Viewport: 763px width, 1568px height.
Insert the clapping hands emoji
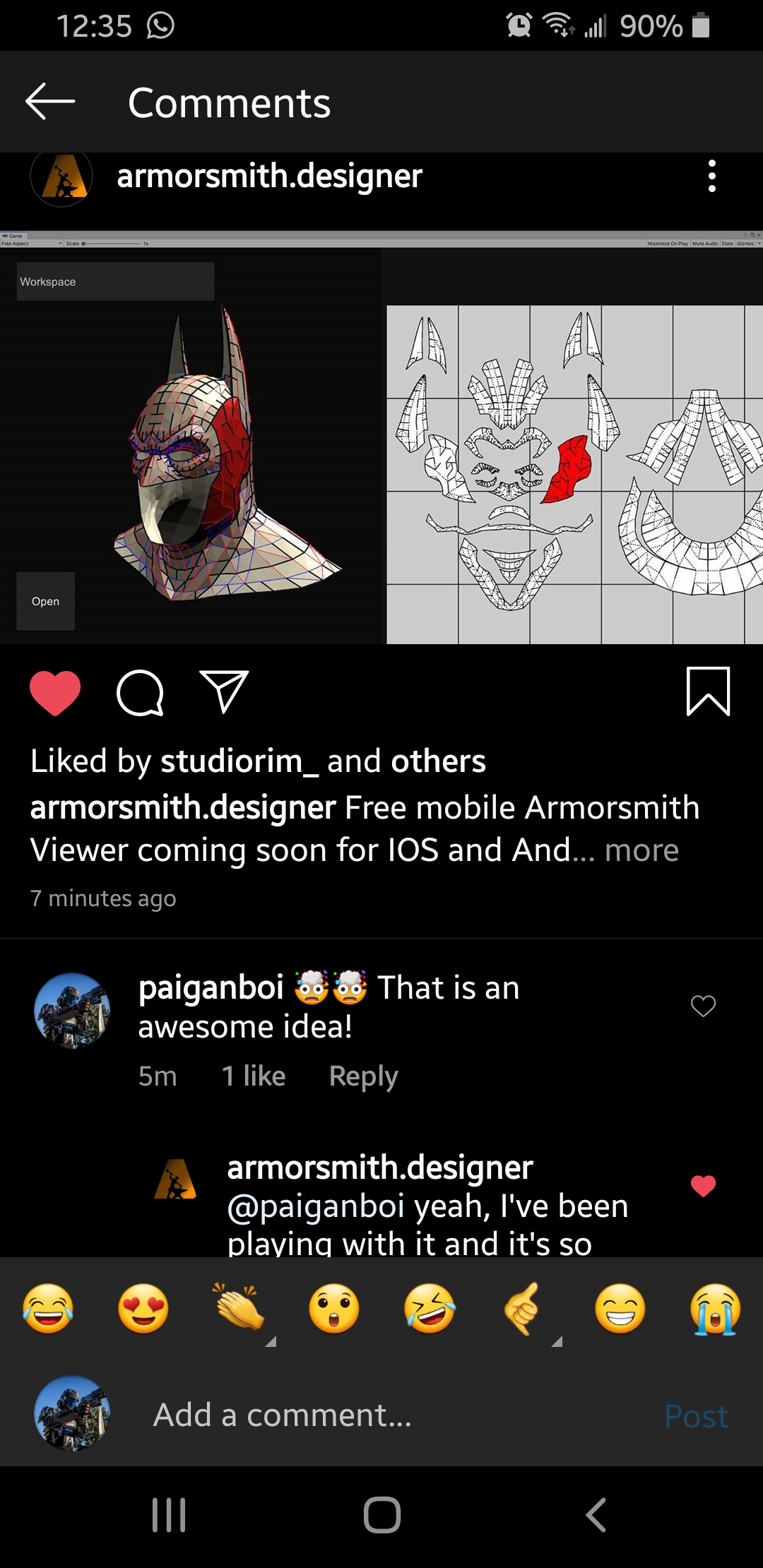(239, 1308)
